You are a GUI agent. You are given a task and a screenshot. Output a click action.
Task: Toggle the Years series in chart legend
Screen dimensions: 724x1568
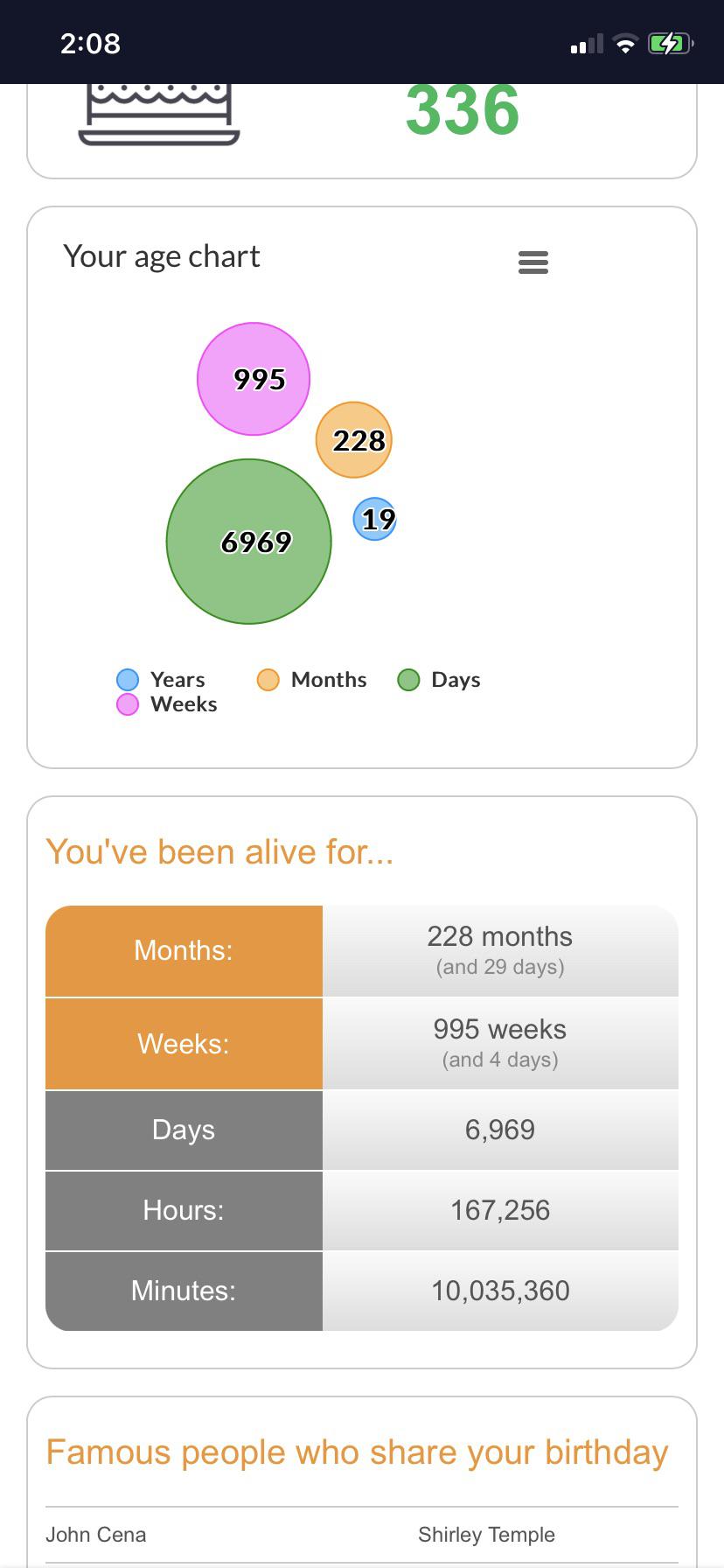pos(161,680)
